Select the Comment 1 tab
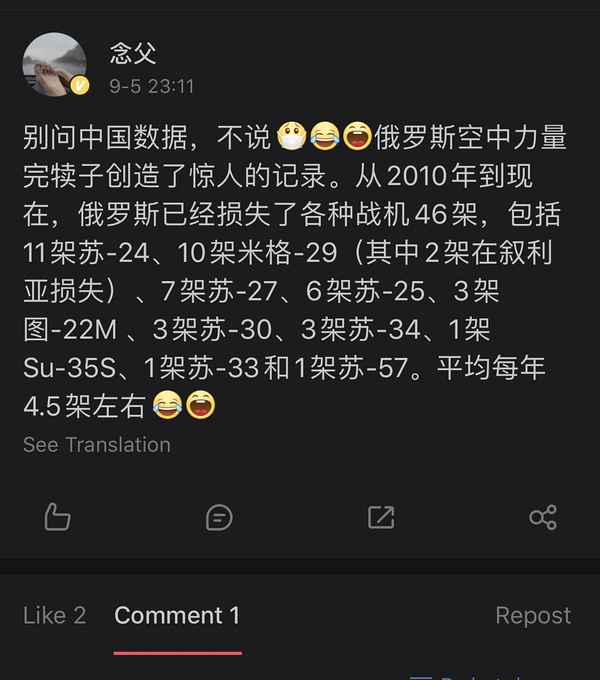Image resolution: width=600 pixels, height=680 pixels. coord(177,615)
